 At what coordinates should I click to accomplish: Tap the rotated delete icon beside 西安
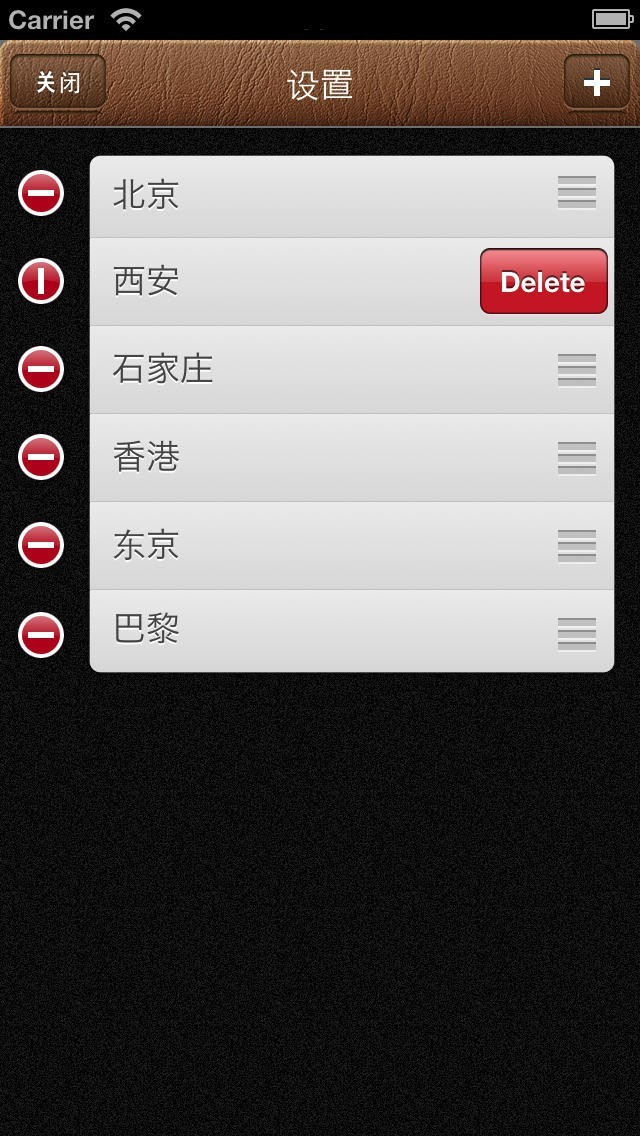[41, 282]
